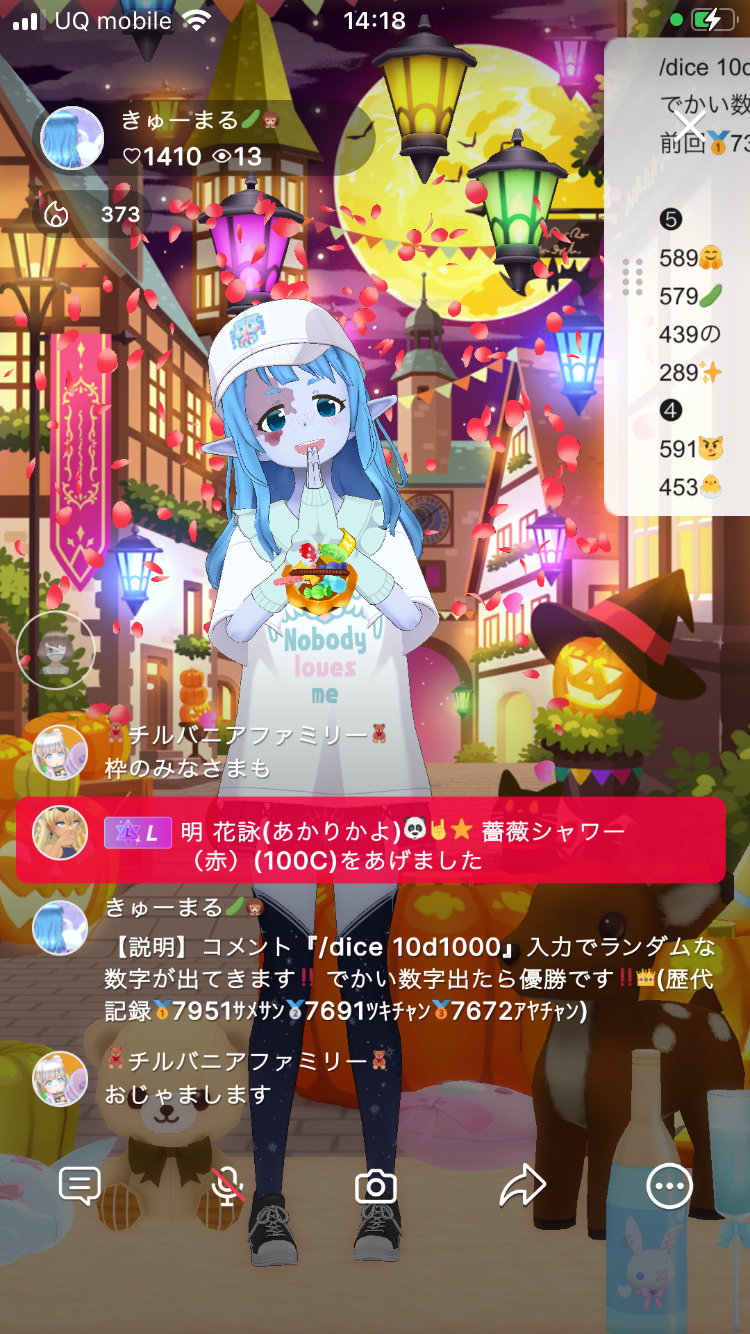This screenshot has height=1334, width=750.
Task: View the guest avatar circle on the left
Action: coord(56,652)
